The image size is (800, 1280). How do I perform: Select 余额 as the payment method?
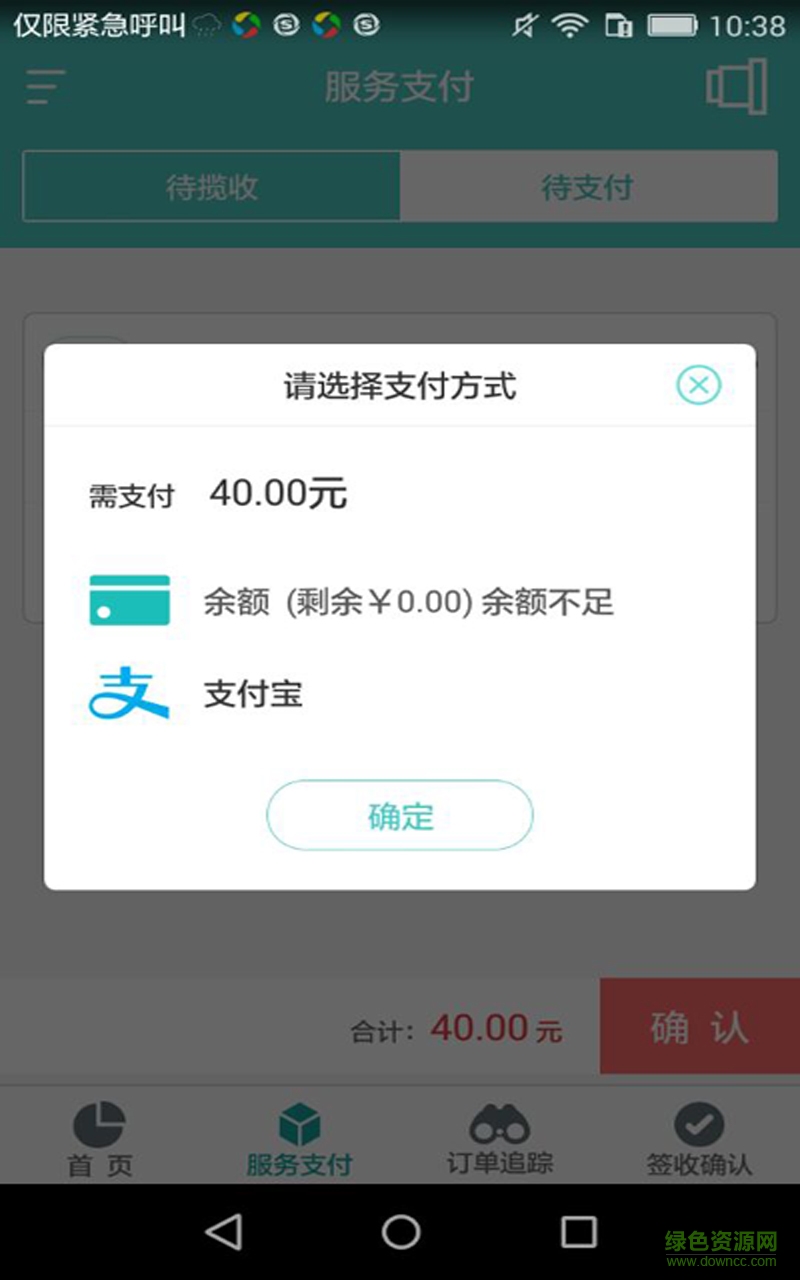[300, 600]
